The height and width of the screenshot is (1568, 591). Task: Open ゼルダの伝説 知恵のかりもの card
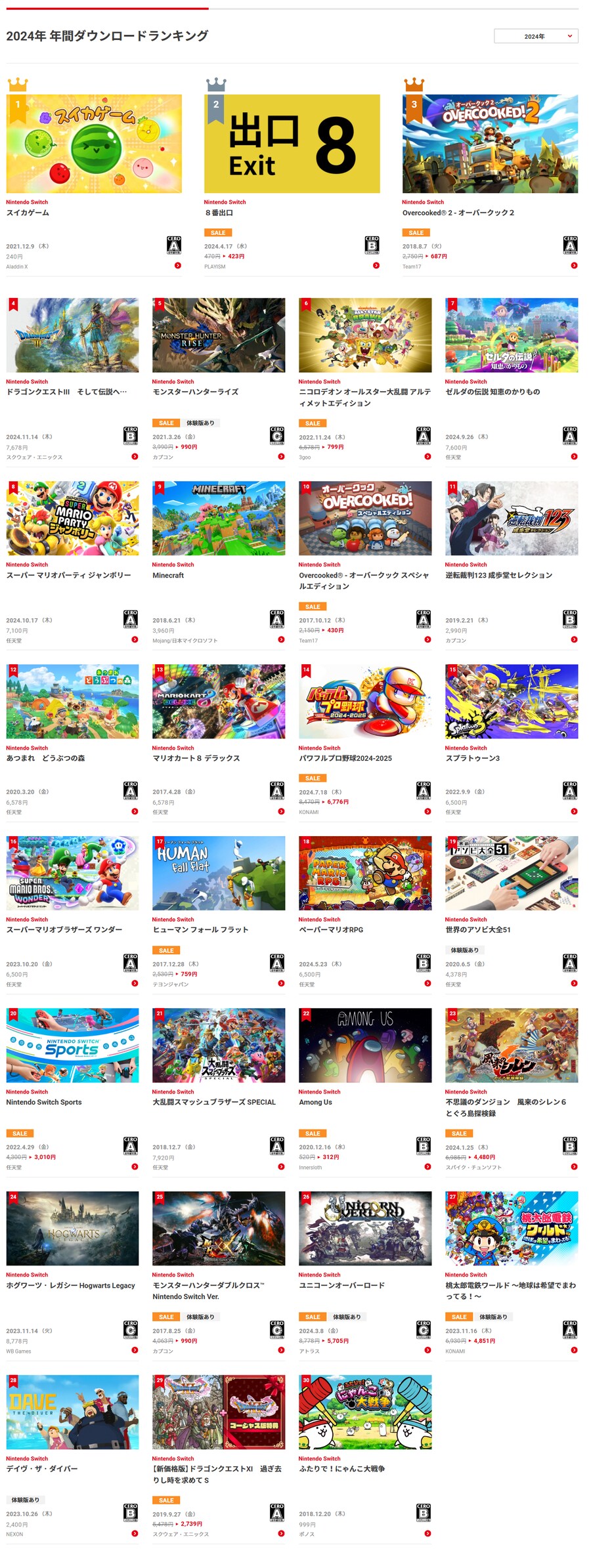pos(512,335)
